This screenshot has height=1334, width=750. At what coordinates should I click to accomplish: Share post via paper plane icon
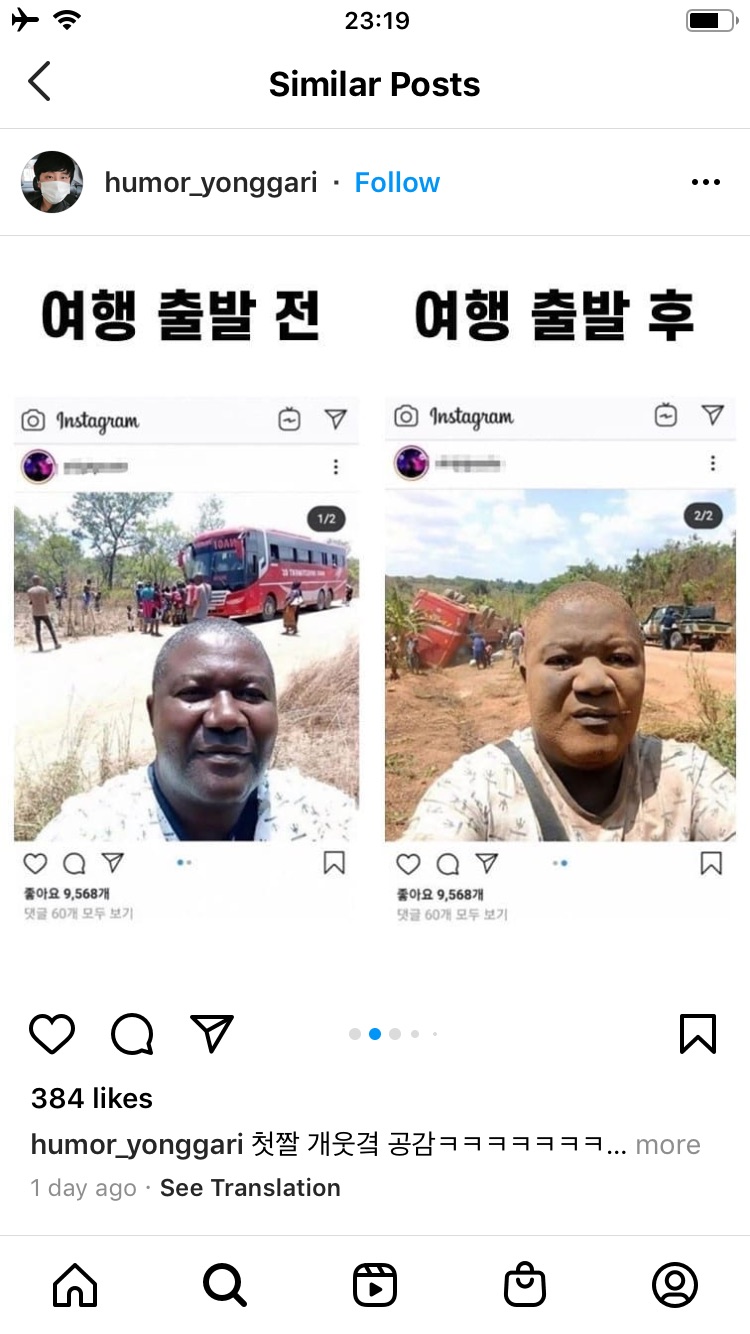(212, 1034)
